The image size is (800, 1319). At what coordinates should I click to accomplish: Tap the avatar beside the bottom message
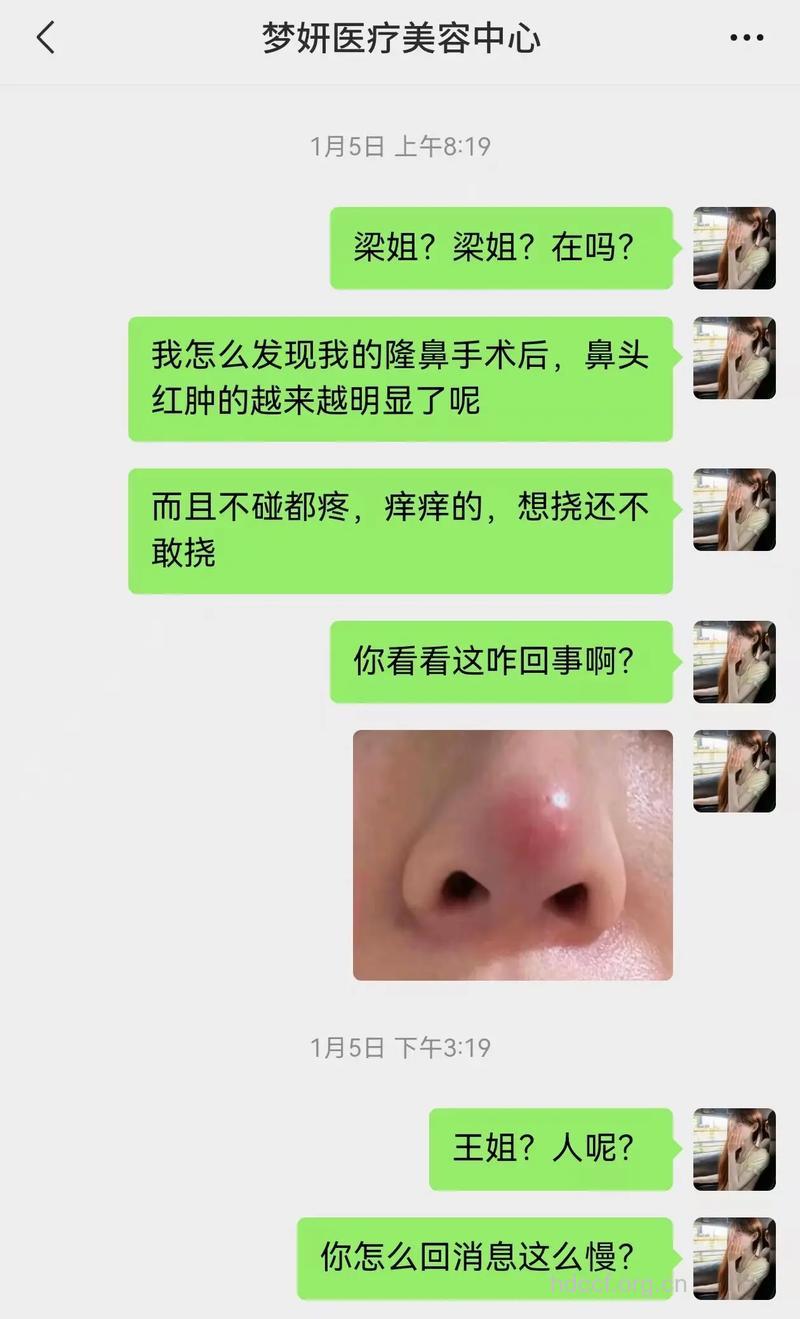(734, 1258)
